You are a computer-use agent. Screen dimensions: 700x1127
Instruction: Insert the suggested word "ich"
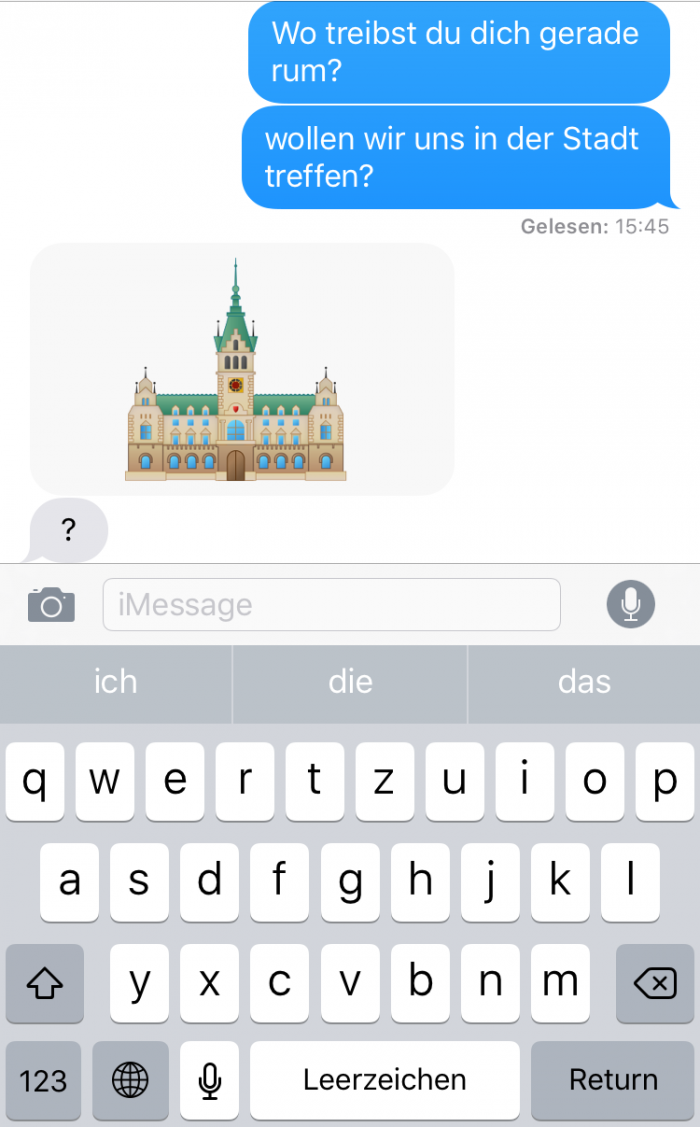click(x=115, y=683)
